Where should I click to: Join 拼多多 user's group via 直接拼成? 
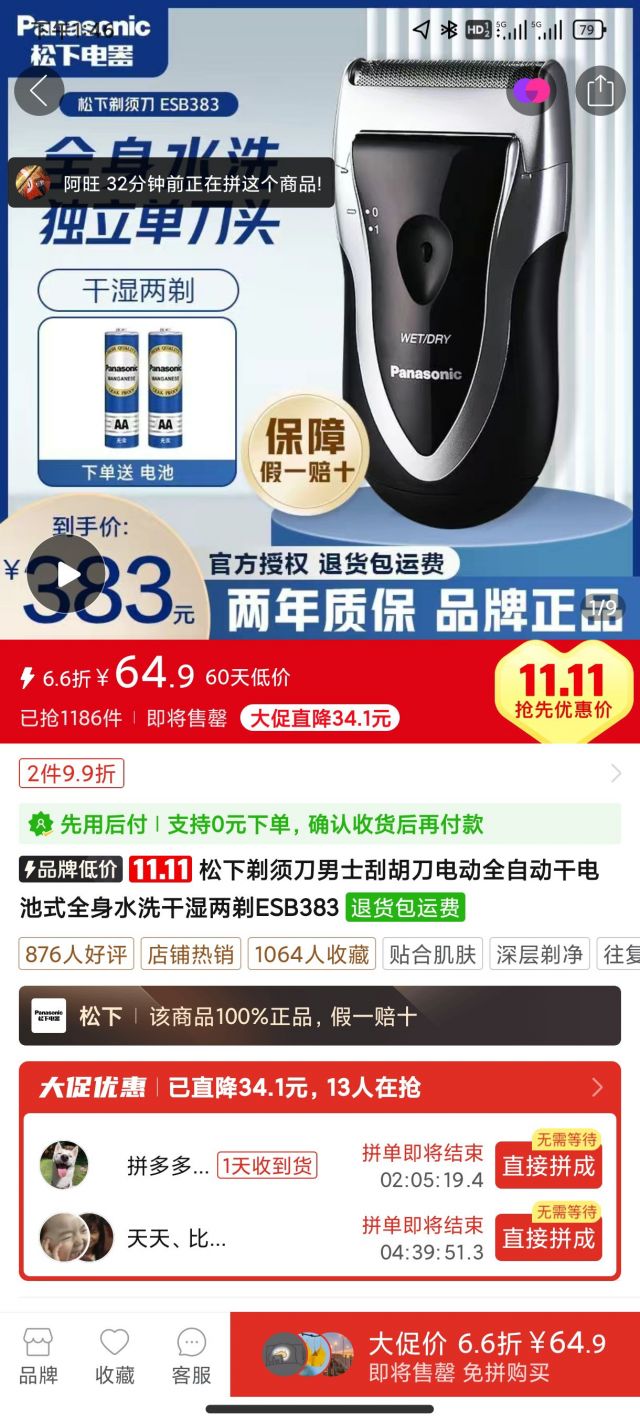click(548, 1166)
